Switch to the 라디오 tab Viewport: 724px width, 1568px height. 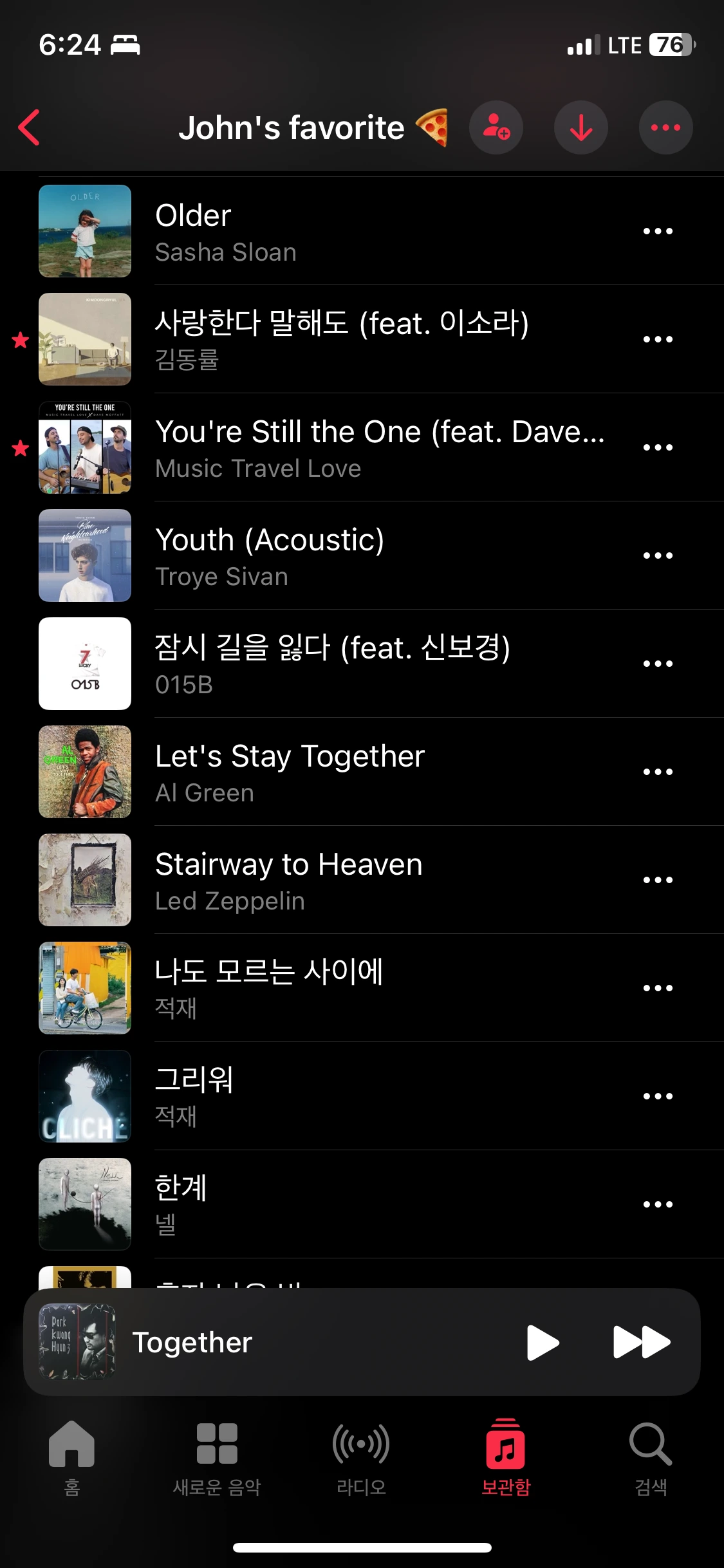point(361,1457)
